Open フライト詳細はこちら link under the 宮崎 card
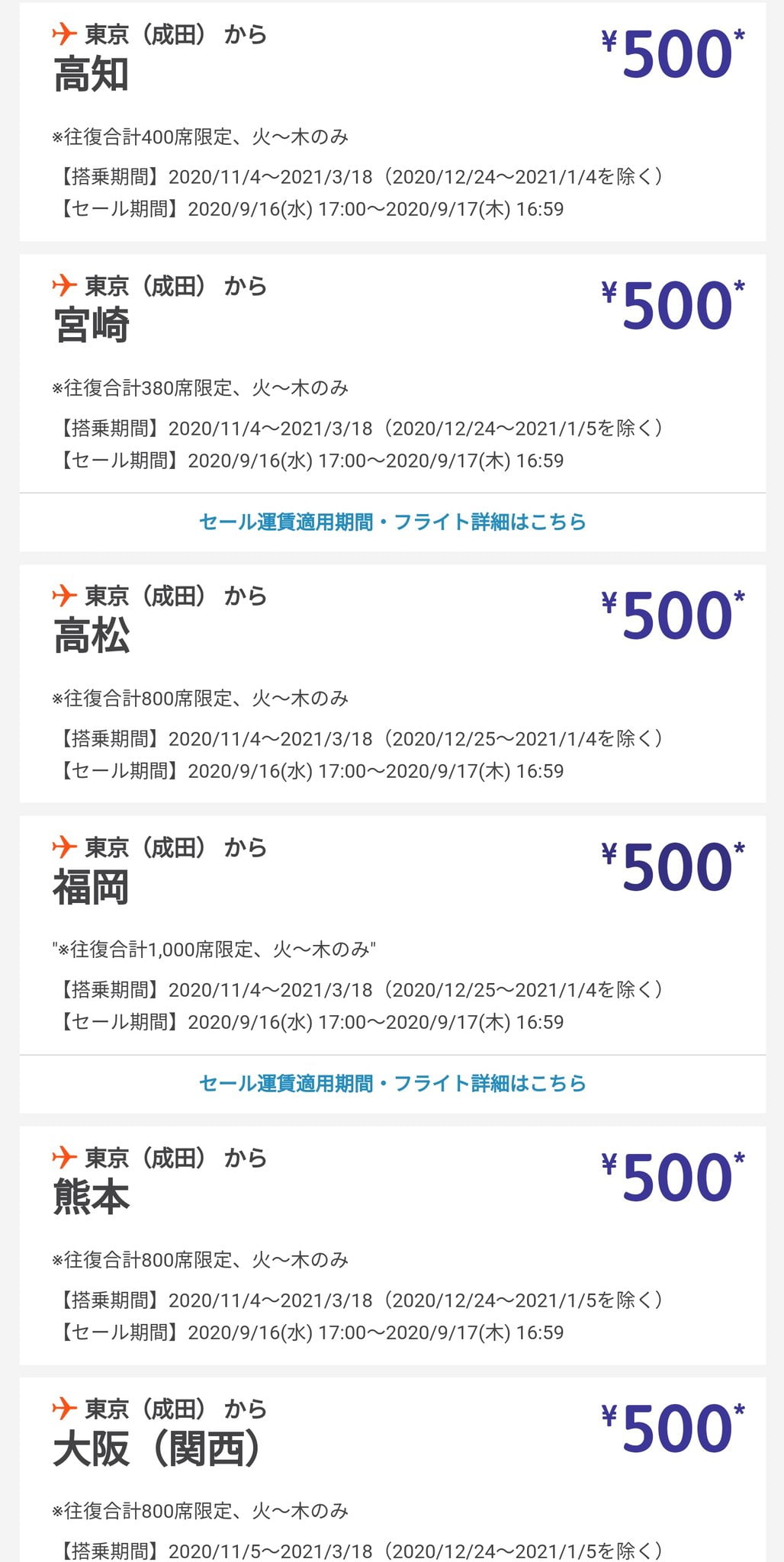This screenshot has width=784, height=1562. pyautogui.click(x=392, y=522)
